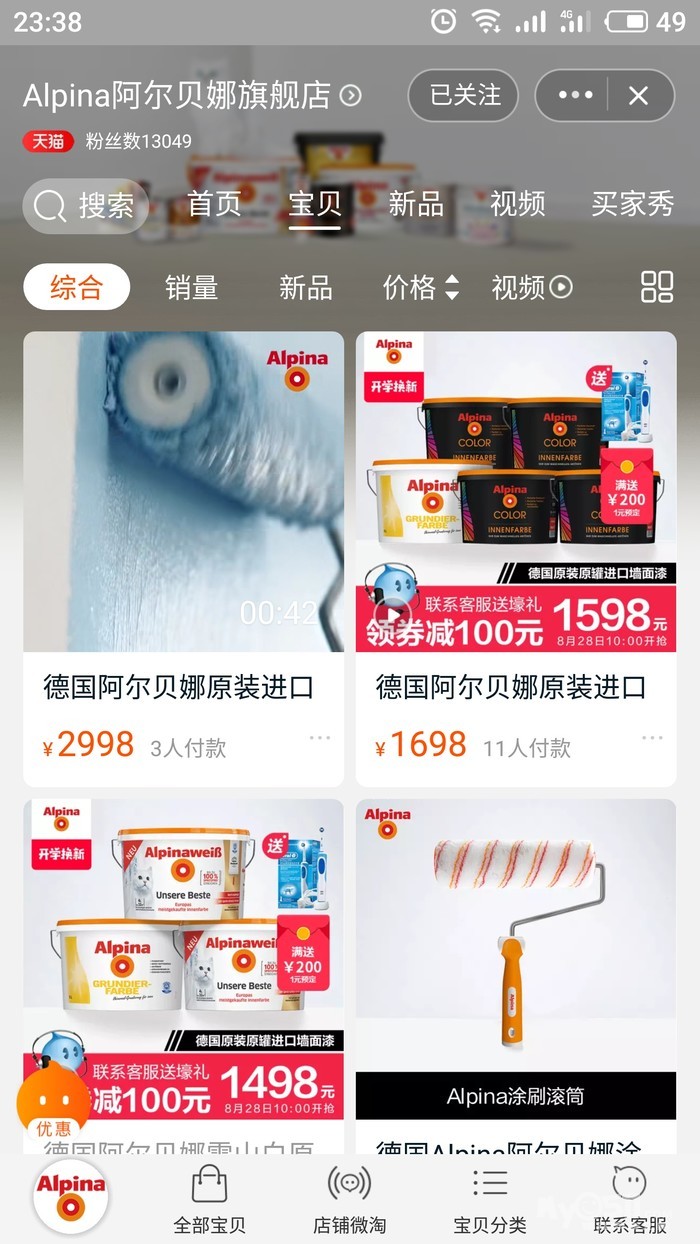The height and width of the screenshot is (1244, 700).
Task: Open 全部宝贝 in the bottom bar
Action: click(x=209, y=1200)
